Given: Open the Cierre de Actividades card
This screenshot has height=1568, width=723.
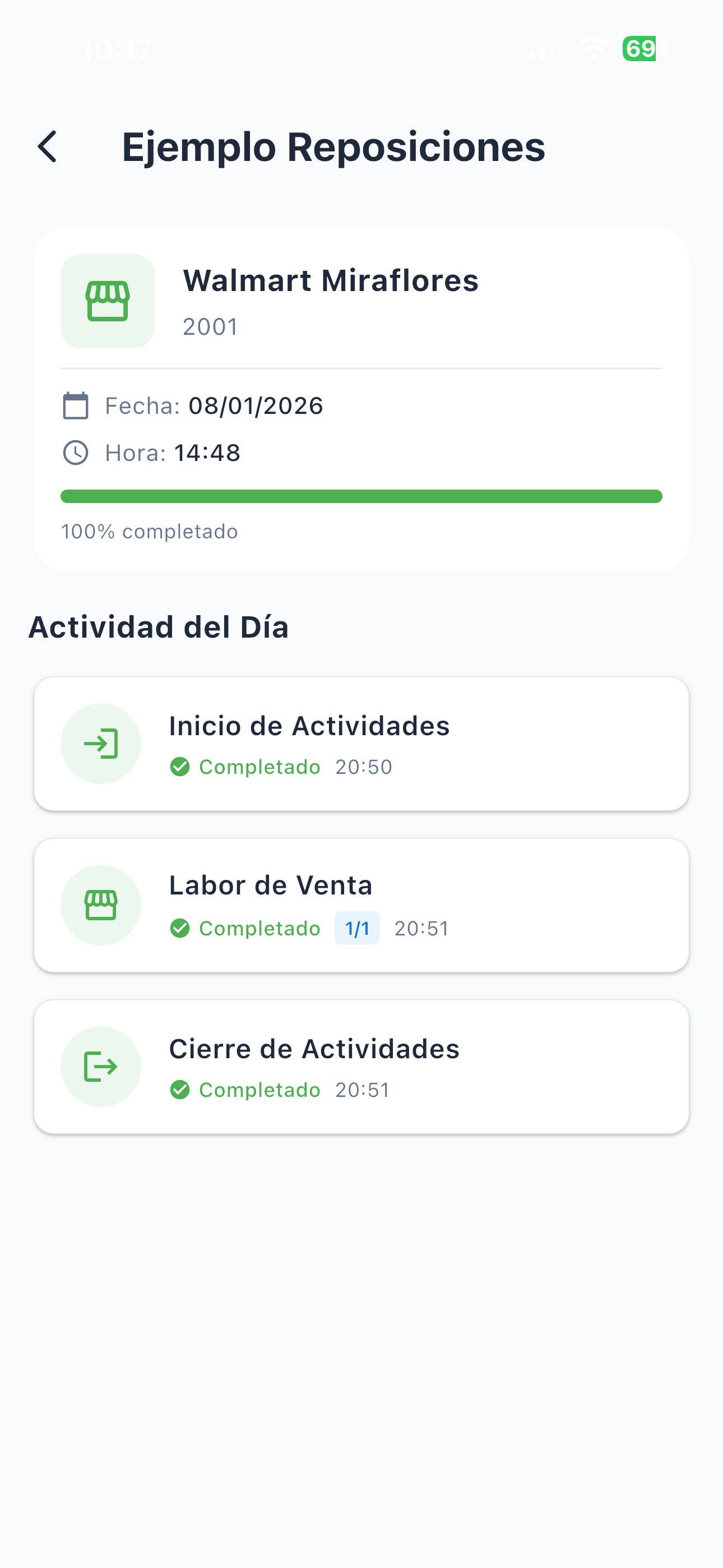Looking at the screenshot, I should (361, 1067).
